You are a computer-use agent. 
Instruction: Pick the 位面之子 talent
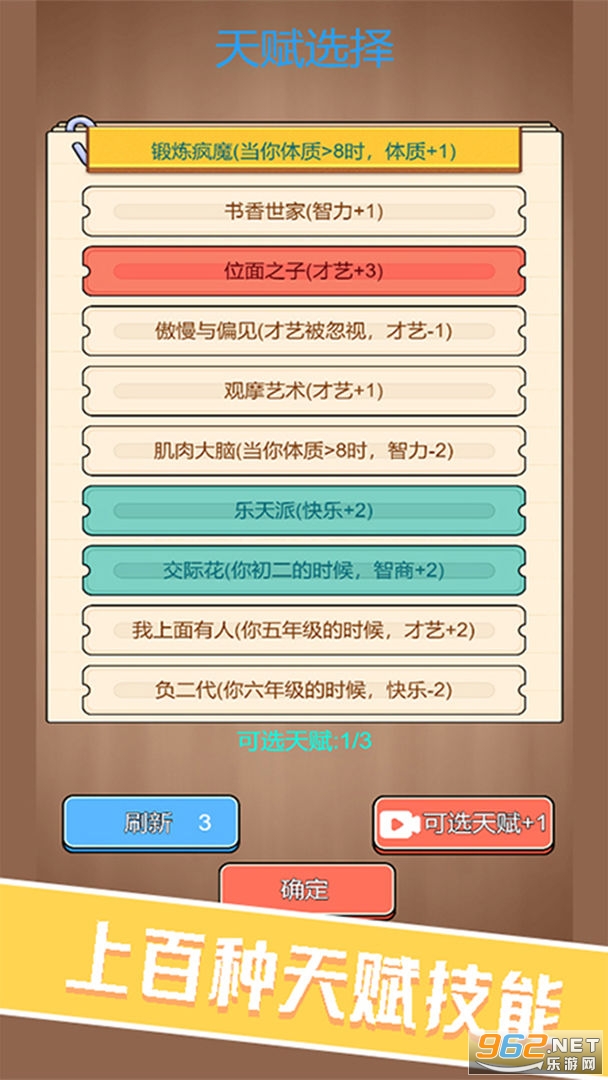point(304,271)
